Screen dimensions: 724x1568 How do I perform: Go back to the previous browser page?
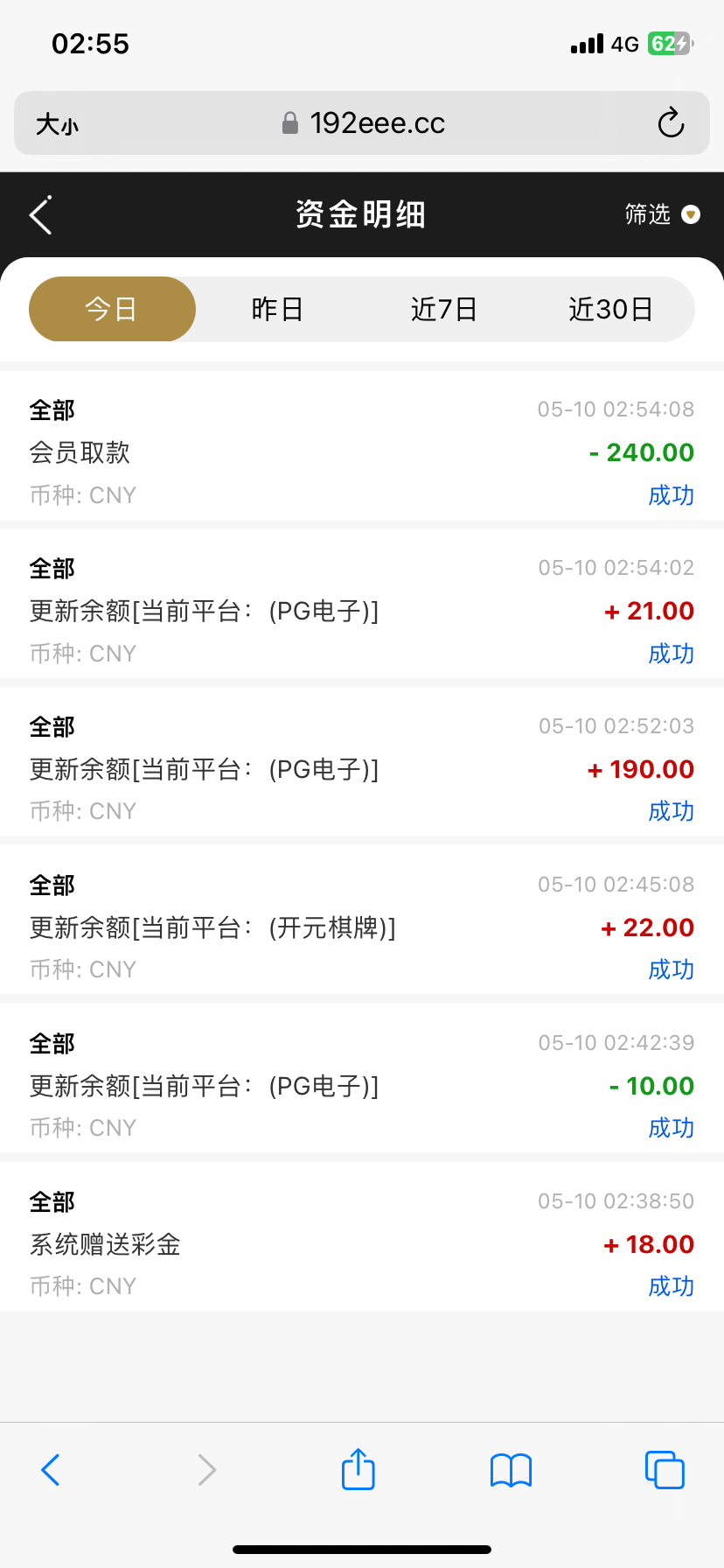51,1470
